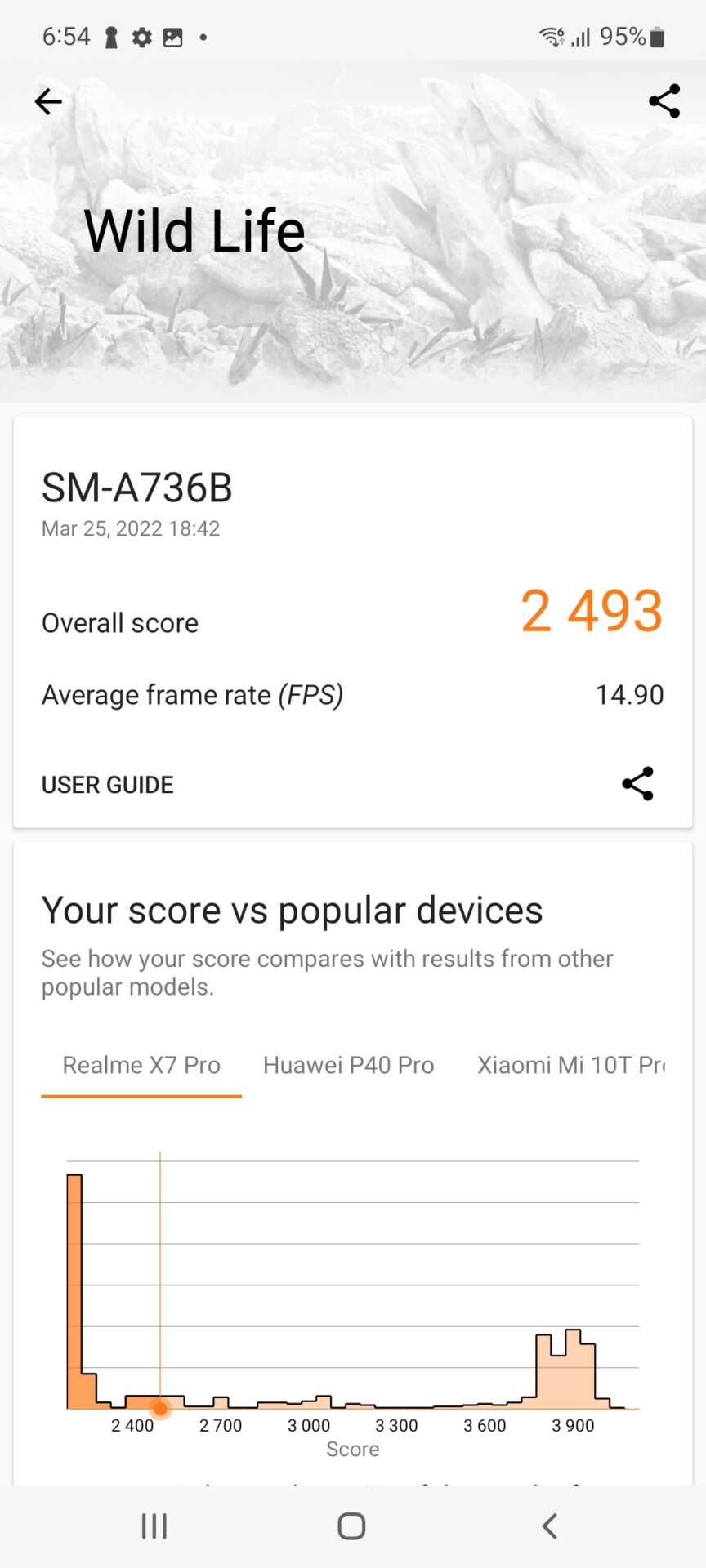Open recent apps from navigation bar
This screenshot has height=1568, width=706.
click(x=154, y=1526)
